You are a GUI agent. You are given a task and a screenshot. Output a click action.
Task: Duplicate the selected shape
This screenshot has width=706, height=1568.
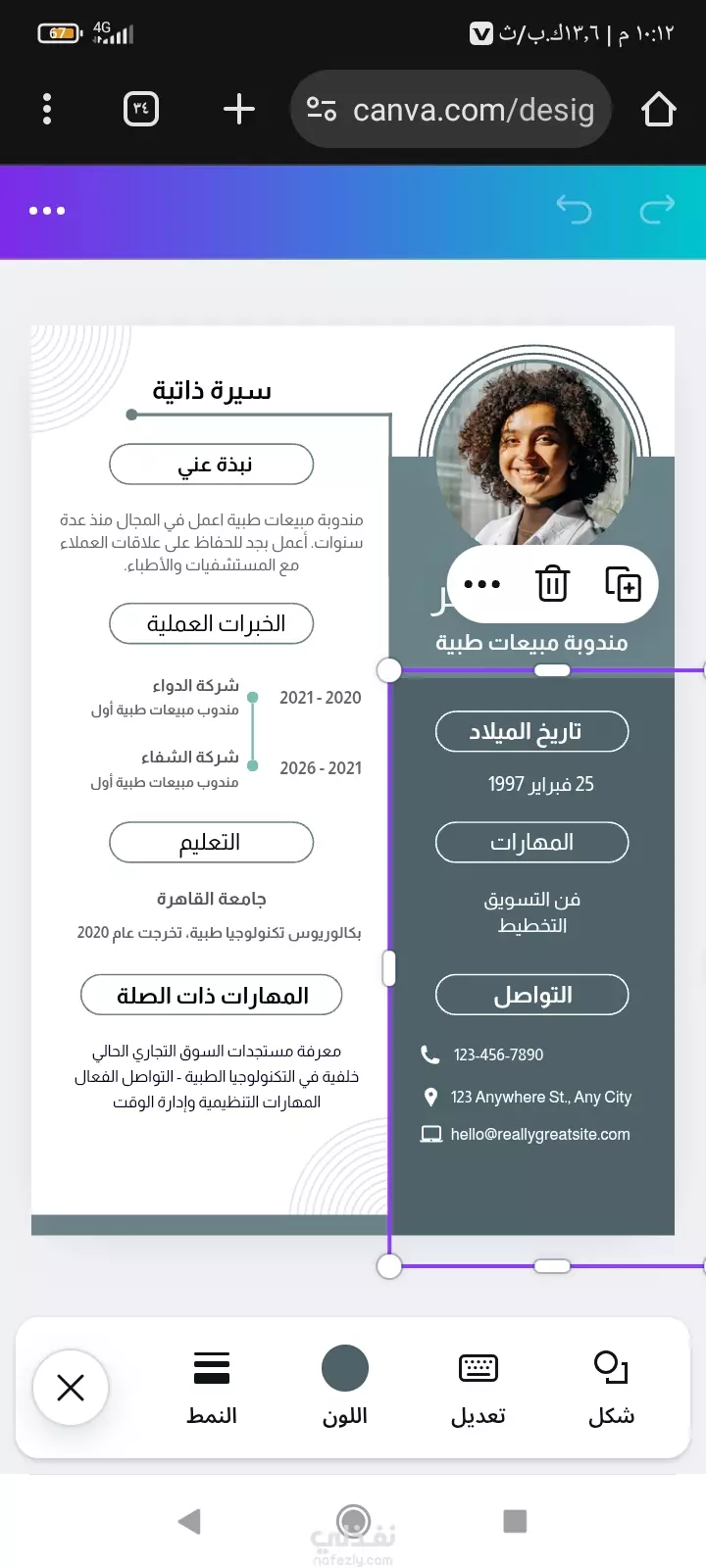pyautogui.click(x=623, y=584)
